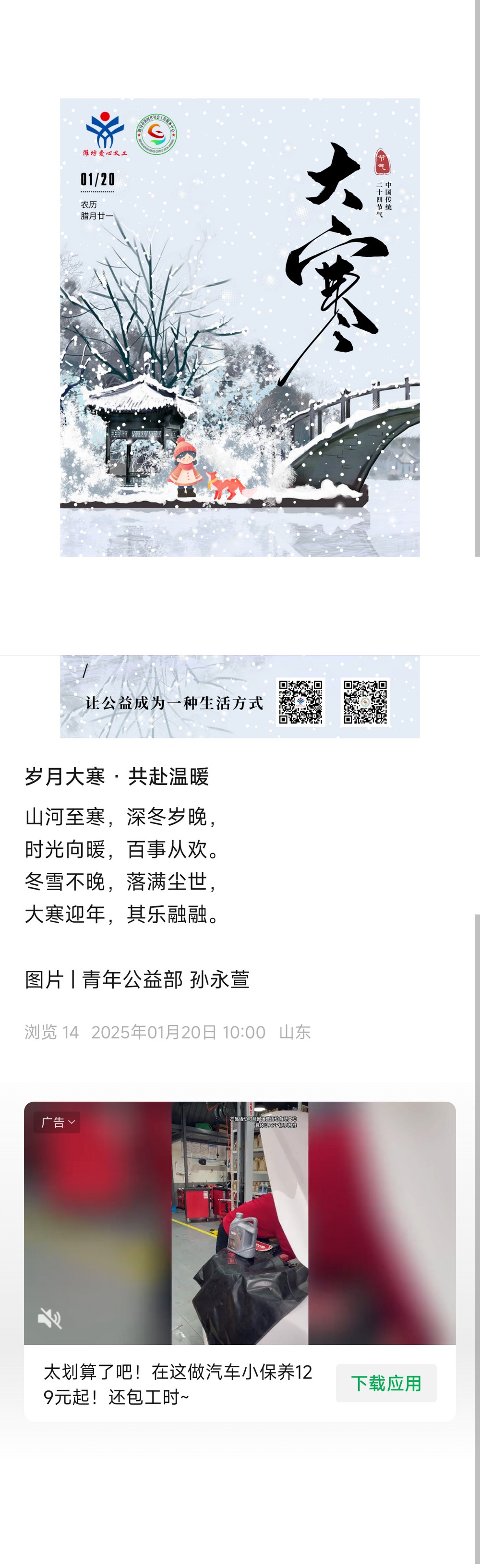Tap the 下载应用 button

[386, 1384]
